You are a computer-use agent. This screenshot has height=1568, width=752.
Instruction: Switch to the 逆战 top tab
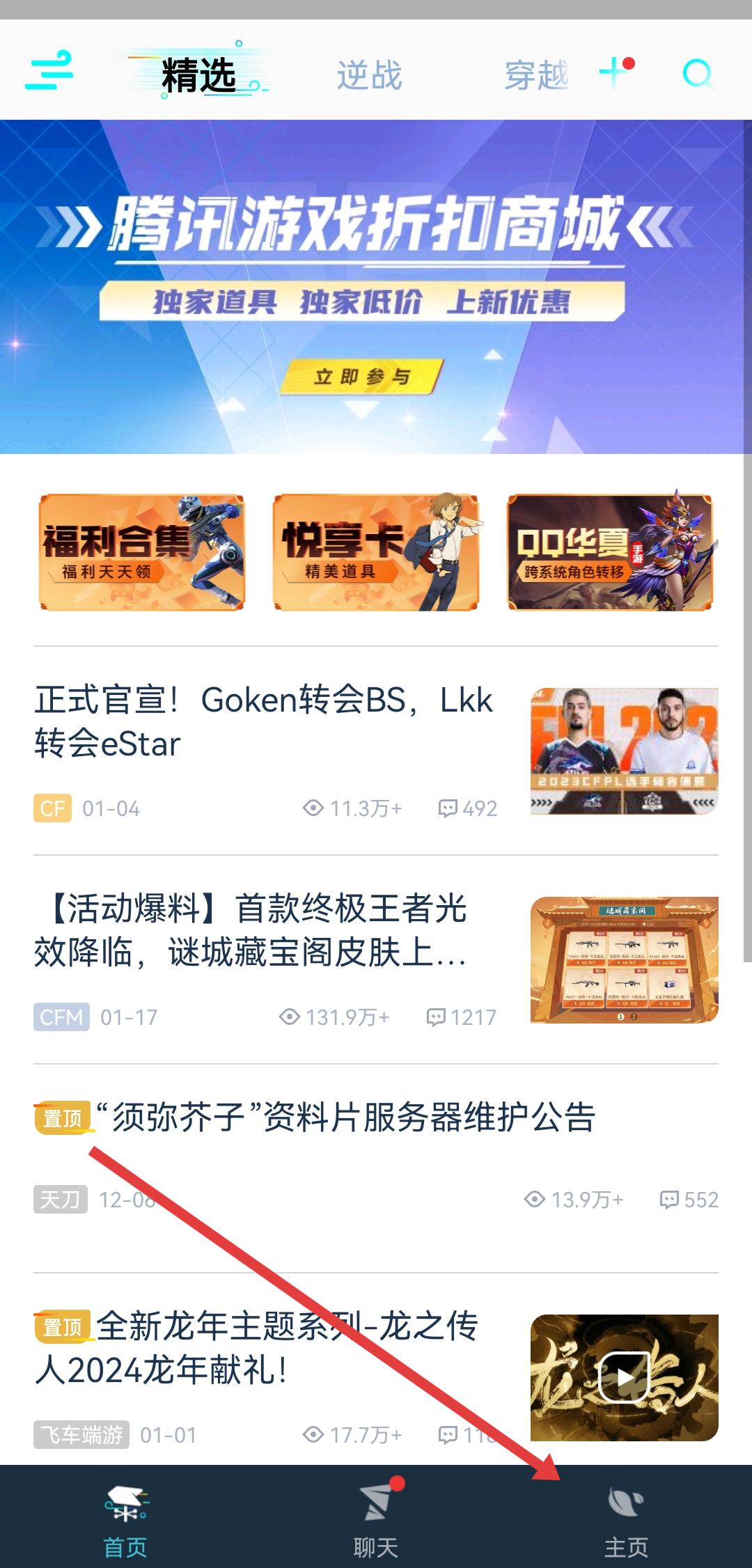[x=369, y=75]
